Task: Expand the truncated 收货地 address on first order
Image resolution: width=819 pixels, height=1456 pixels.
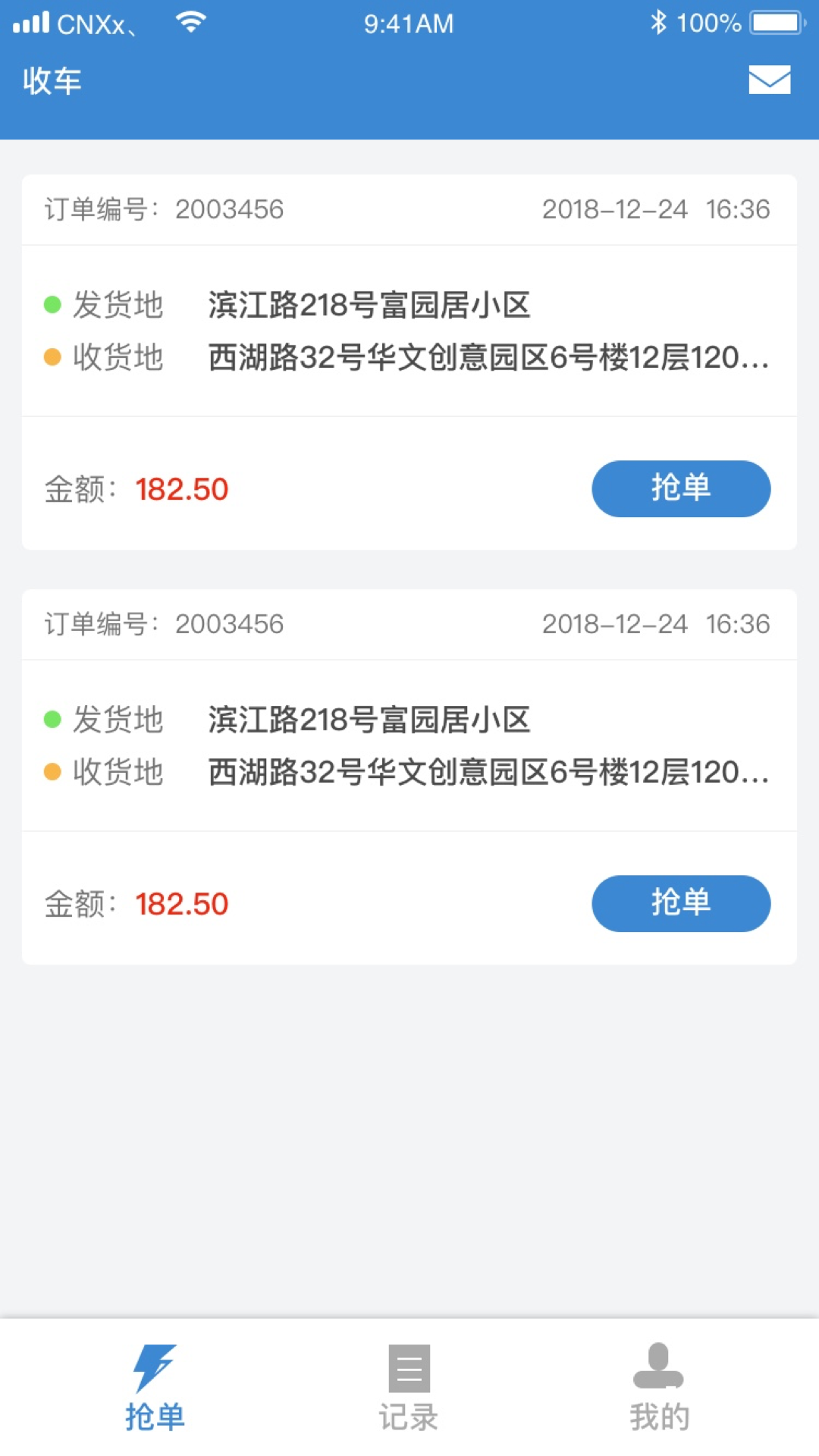Action: [x=489, y=358]
